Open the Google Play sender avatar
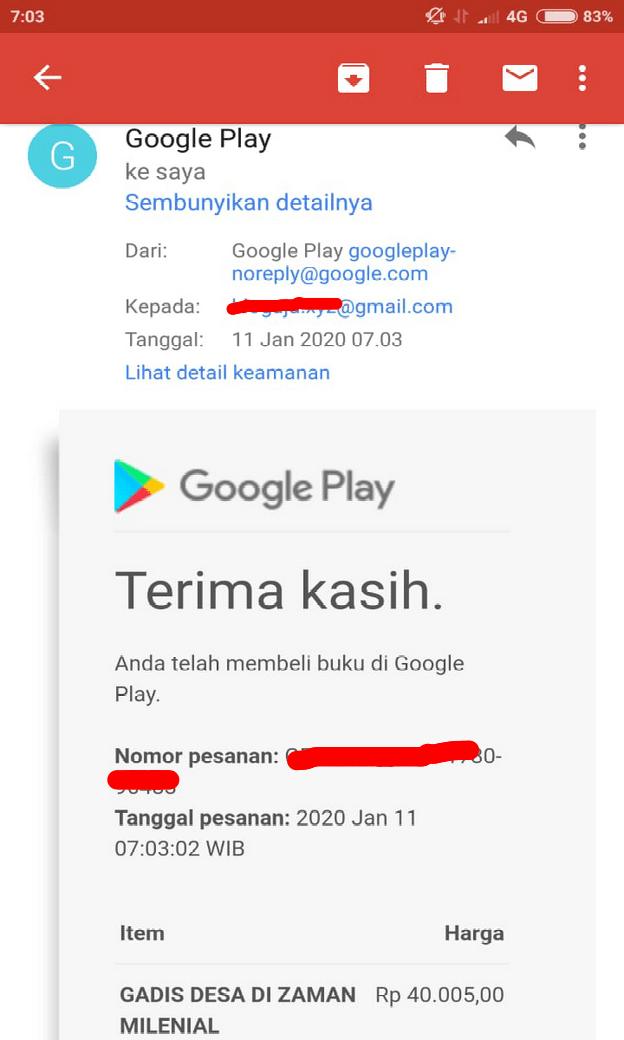This screenshot has width=624, height=1040. [63, 157]
